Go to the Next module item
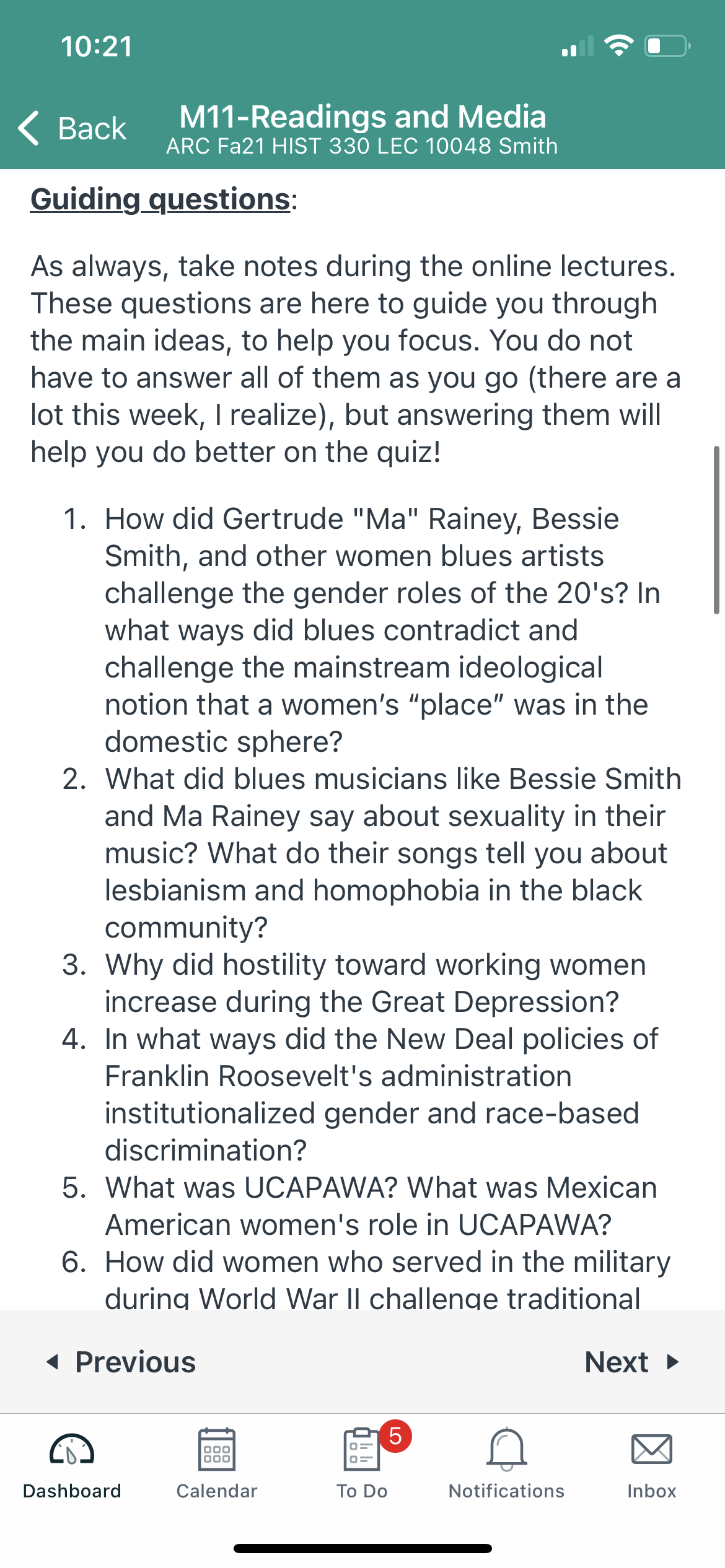 tap(632, 1362)
